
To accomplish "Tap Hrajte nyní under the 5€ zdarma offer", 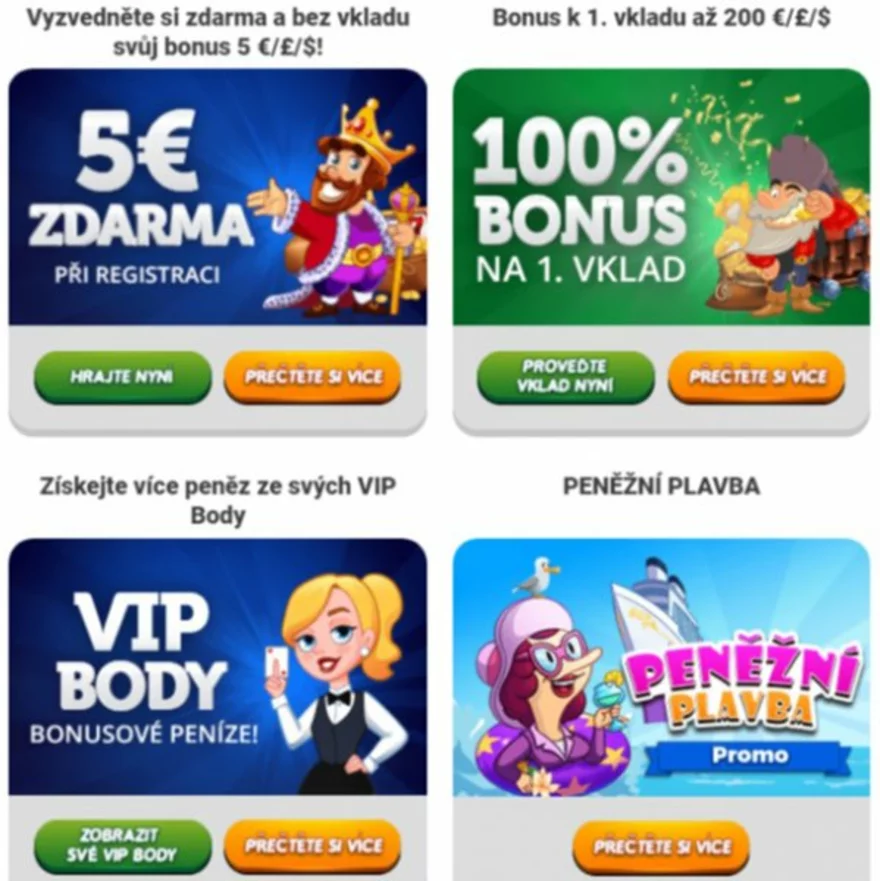I will tap(122, 377).
